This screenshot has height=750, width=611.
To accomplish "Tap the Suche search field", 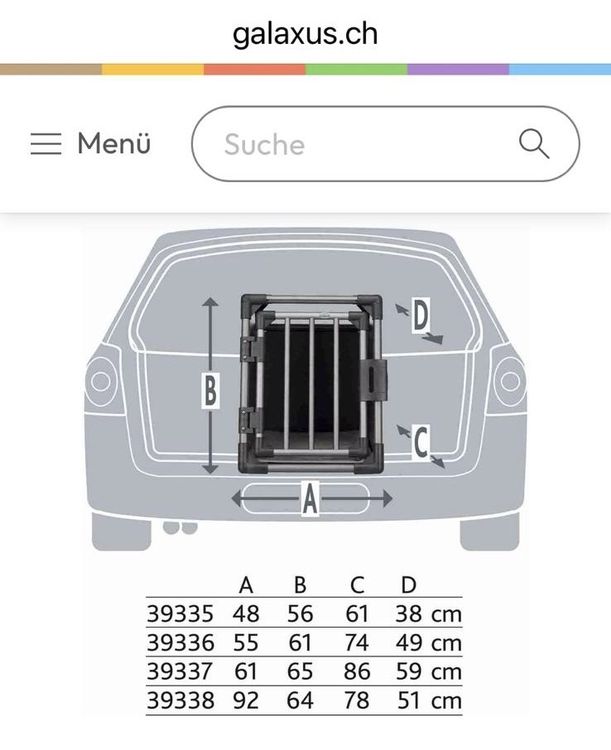I will (386, 143).
